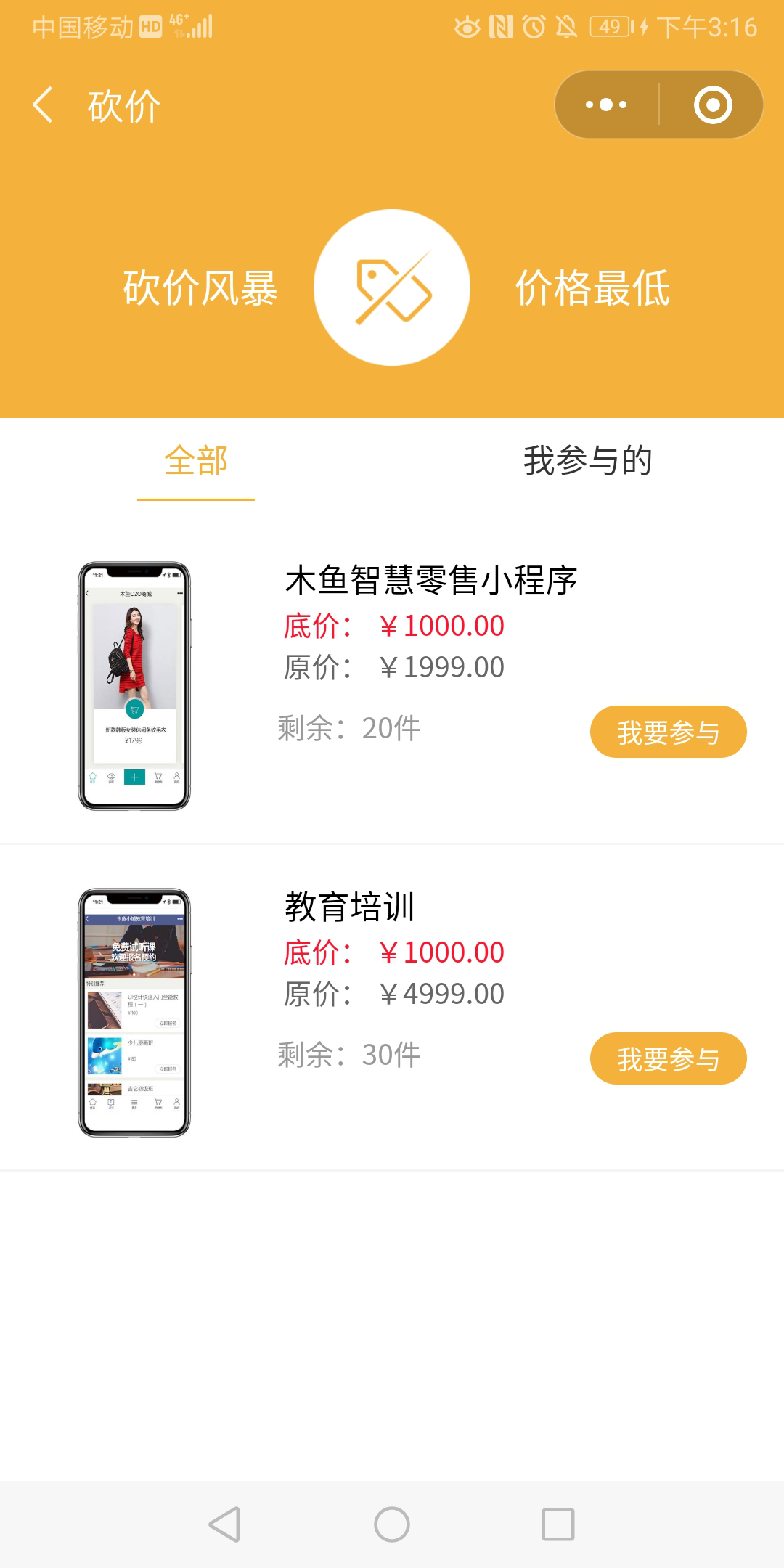The width and height of the screenshot is (784, 1568).
Task: Open recent apps from the navigation bar
Action: 558,1524
